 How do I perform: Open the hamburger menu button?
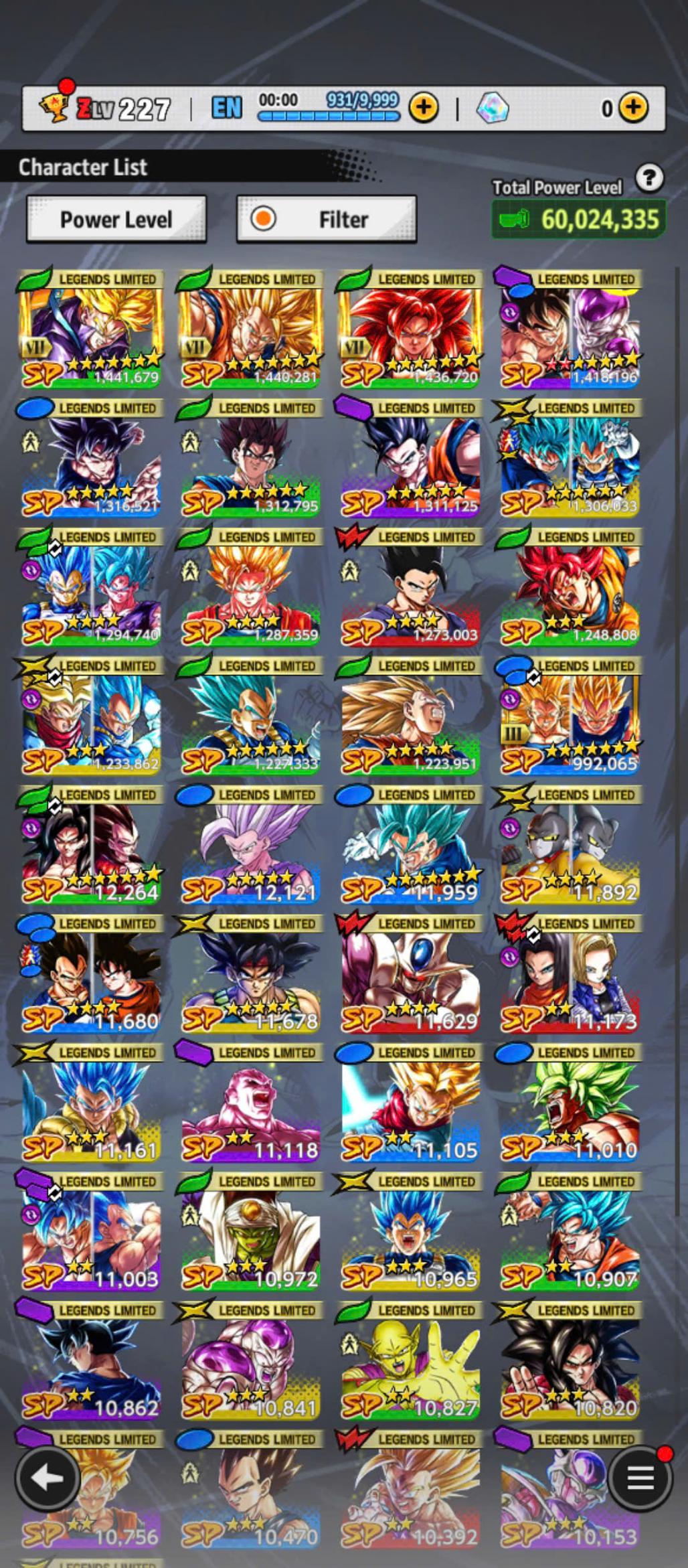[x=640, y=1478]
